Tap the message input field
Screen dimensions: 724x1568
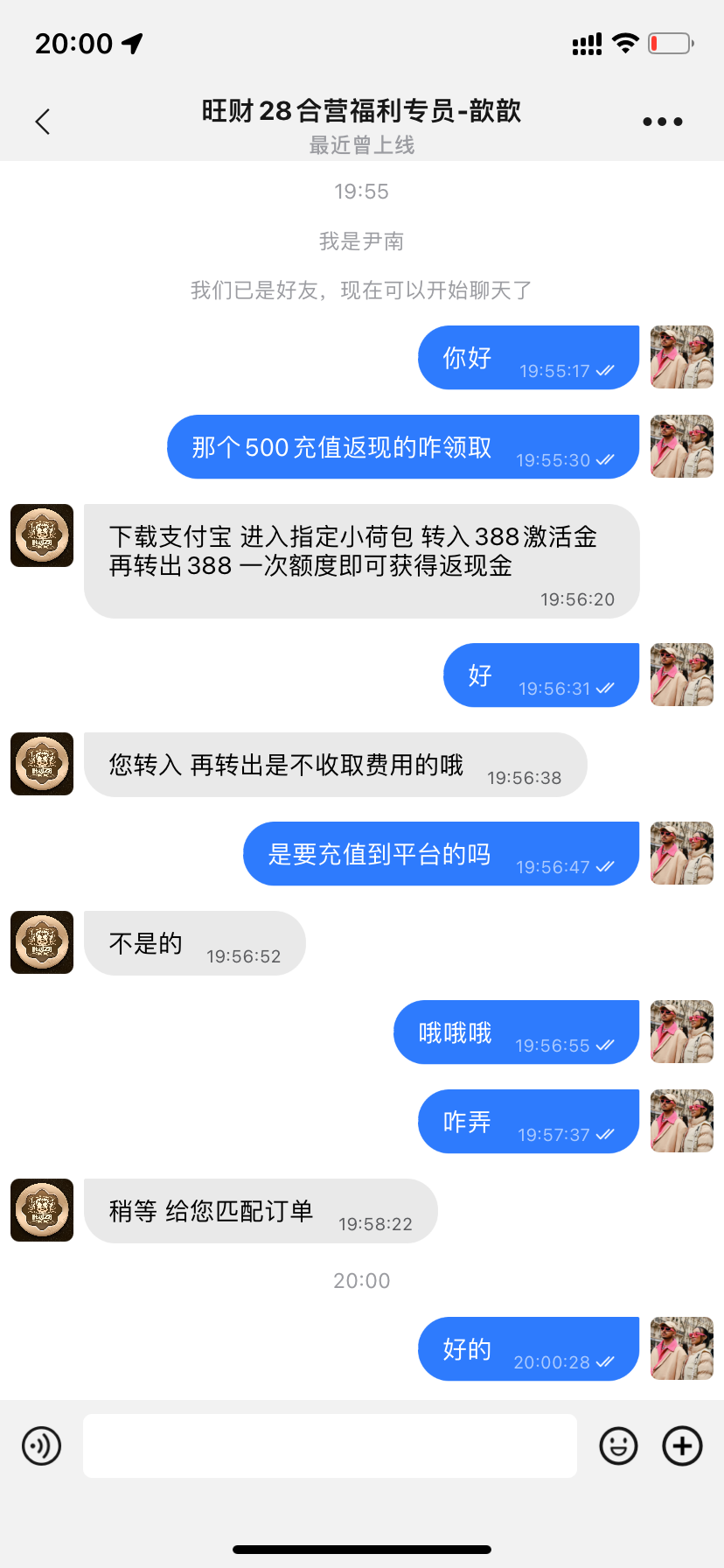(x=330, y=1445)
